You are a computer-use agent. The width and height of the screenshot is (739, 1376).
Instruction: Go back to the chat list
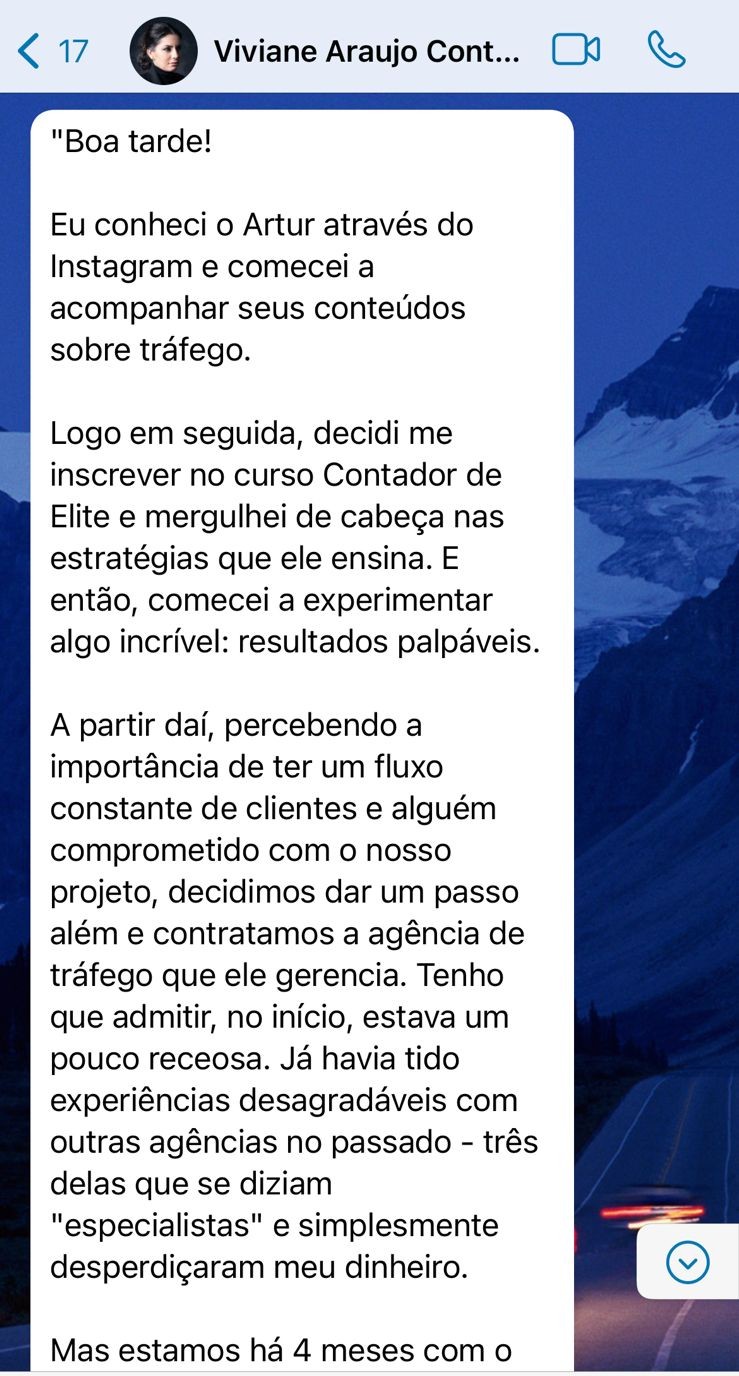click(x=52, y=50)
